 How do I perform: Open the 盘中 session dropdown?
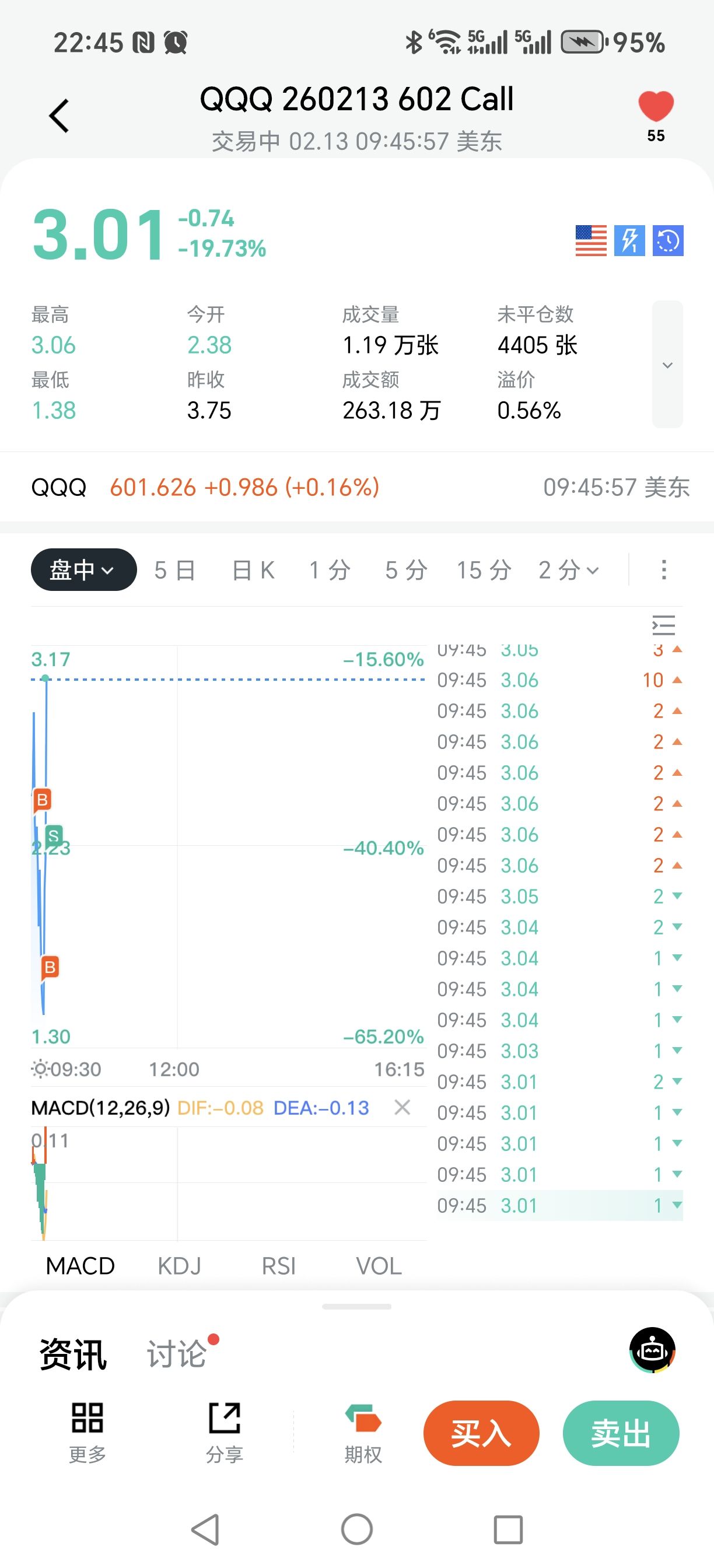[x=83, y=570]
